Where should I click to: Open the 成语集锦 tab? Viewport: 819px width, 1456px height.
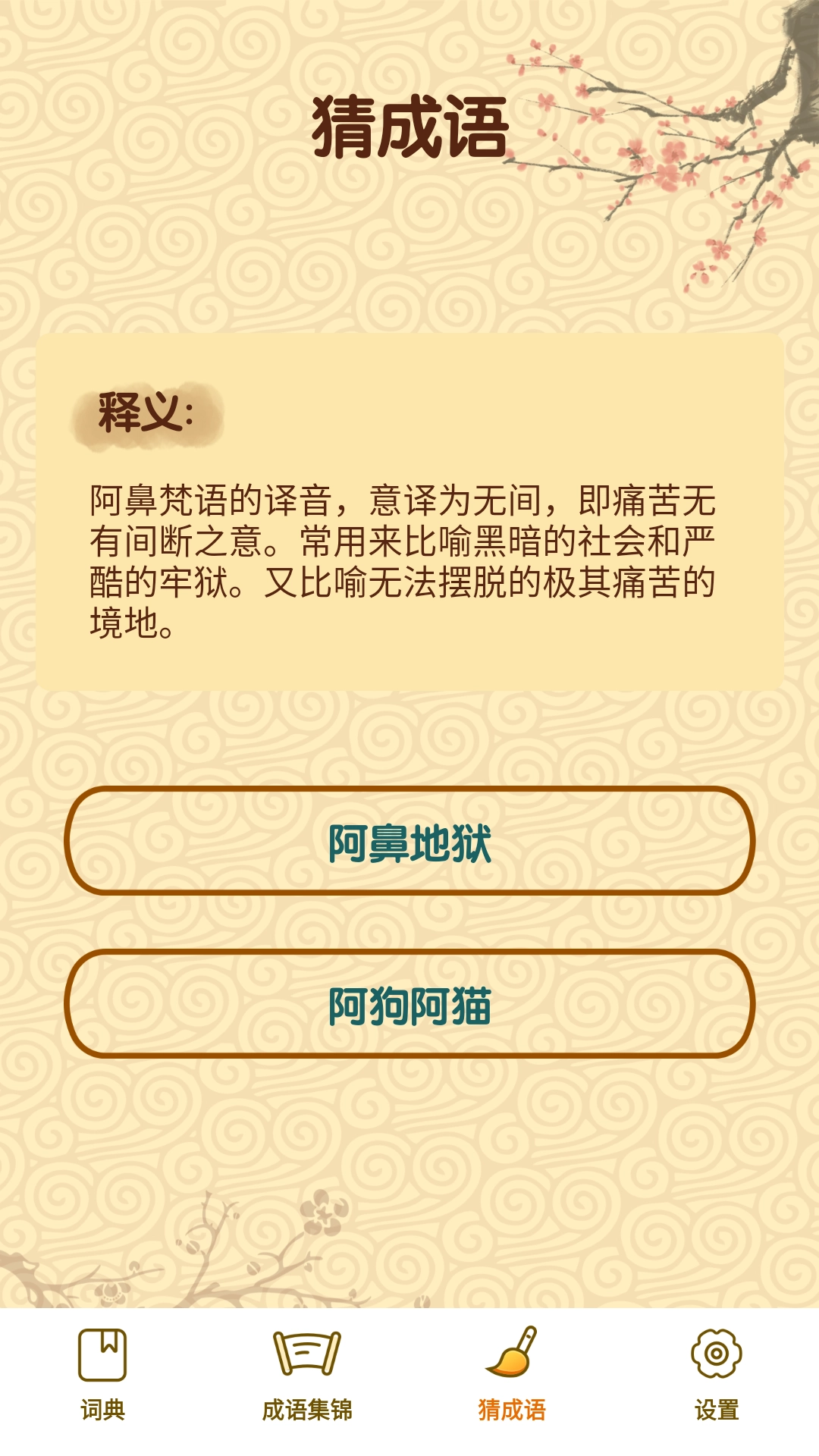[x=307, y=1374]
